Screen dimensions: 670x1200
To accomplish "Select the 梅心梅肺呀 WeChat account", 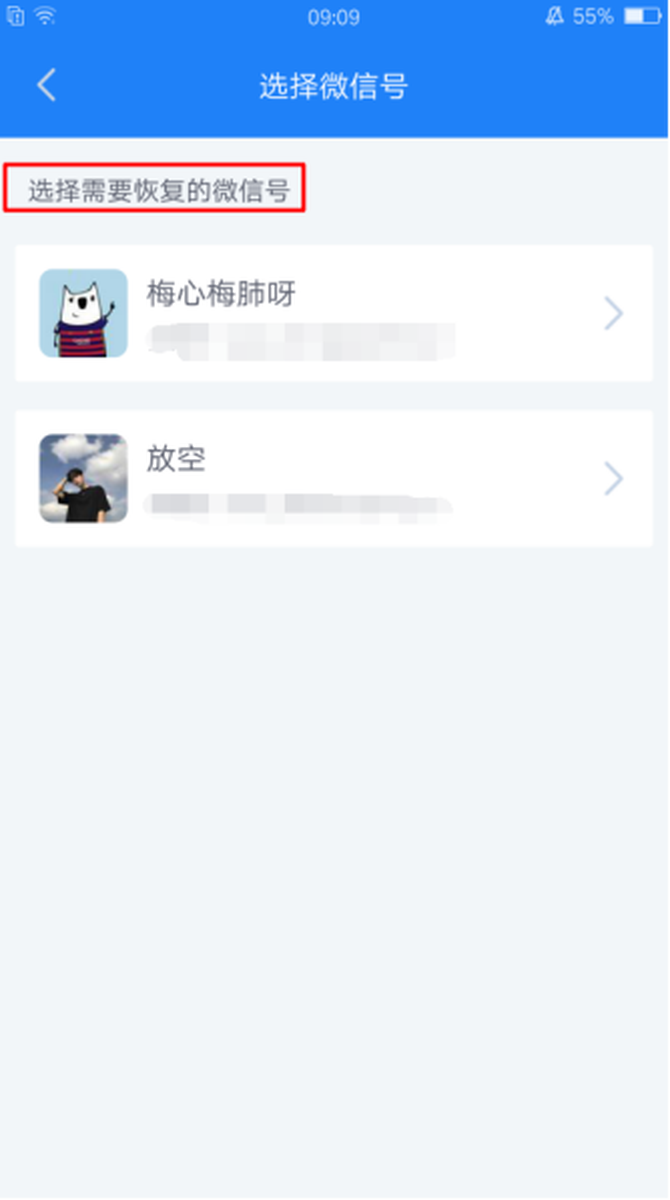I will click(333, 313).
